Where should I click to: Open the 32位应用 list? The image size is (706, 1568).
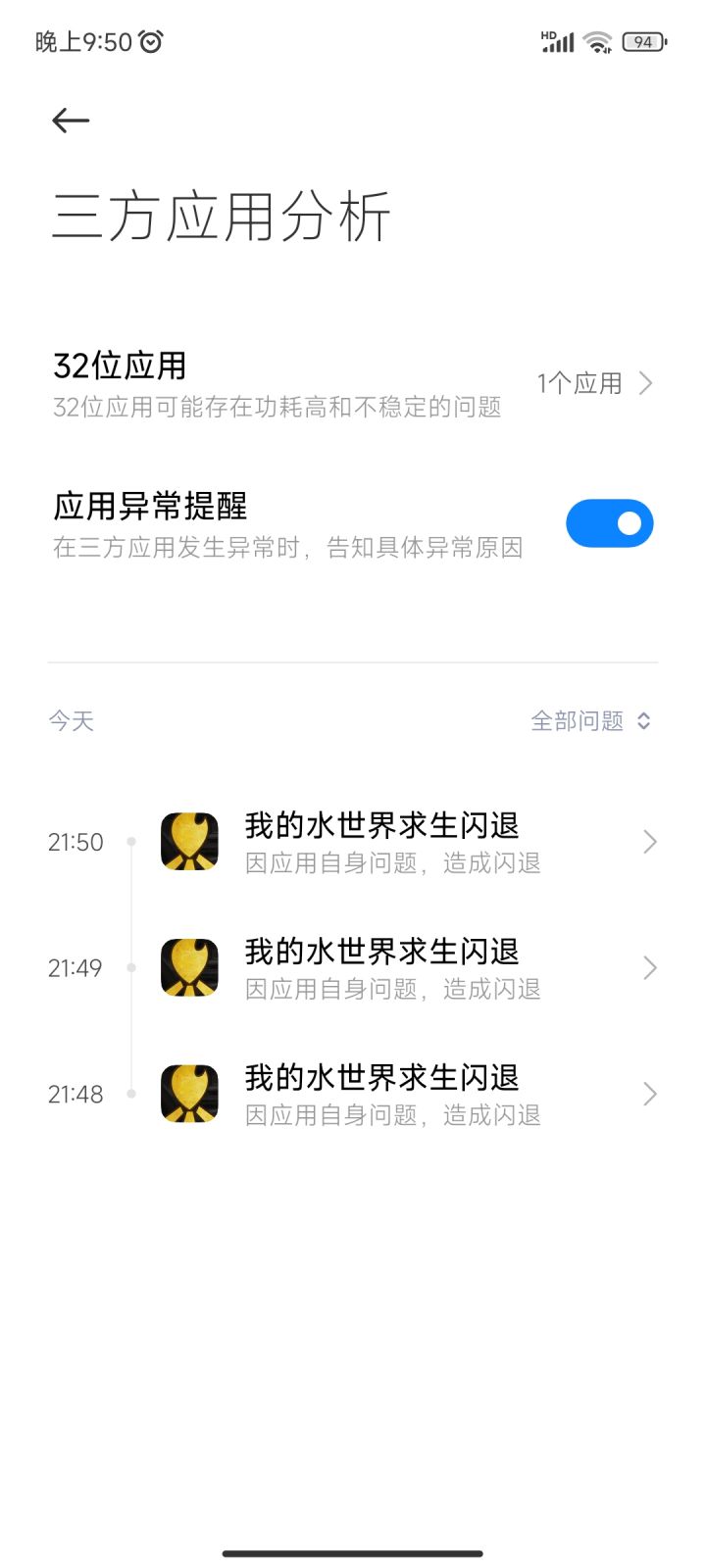353,383
